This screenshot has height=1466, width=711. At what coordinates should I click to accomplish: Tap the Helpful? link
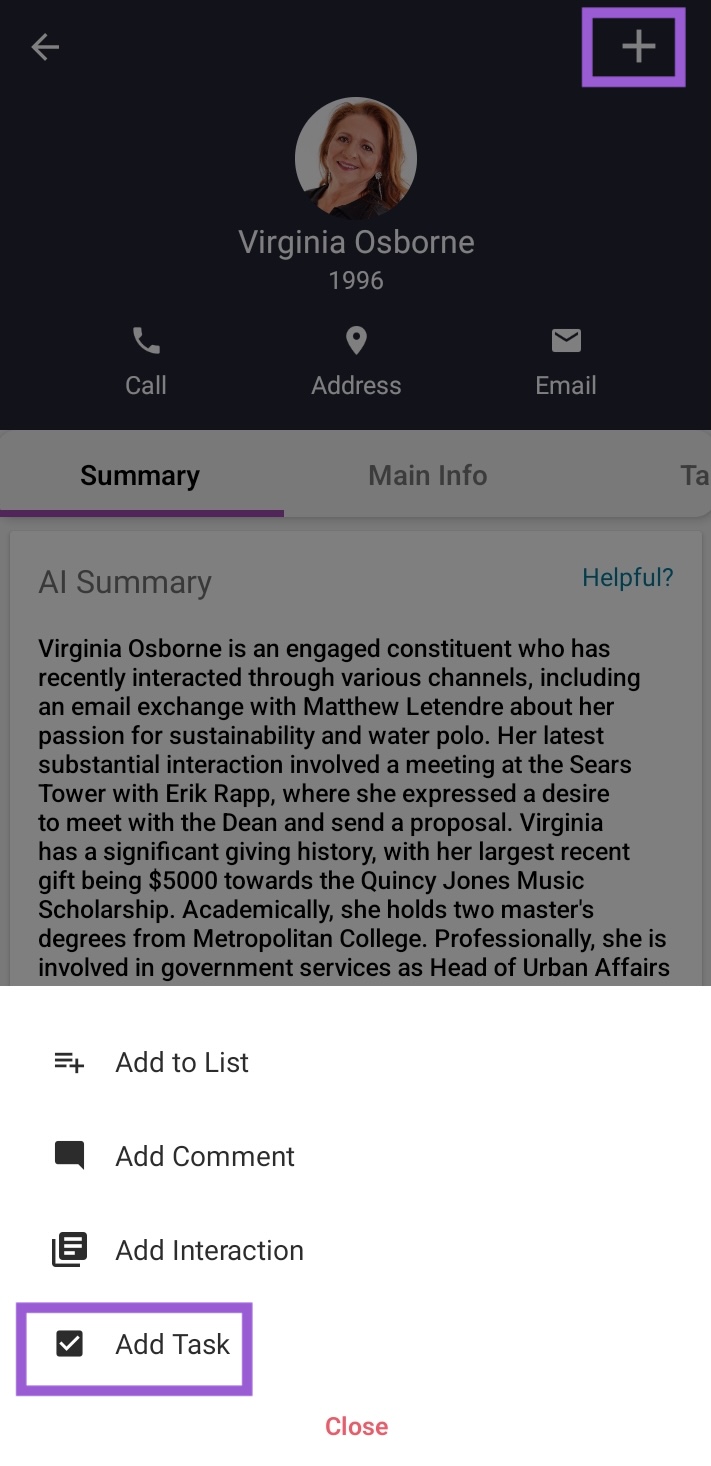click(628, 577)
